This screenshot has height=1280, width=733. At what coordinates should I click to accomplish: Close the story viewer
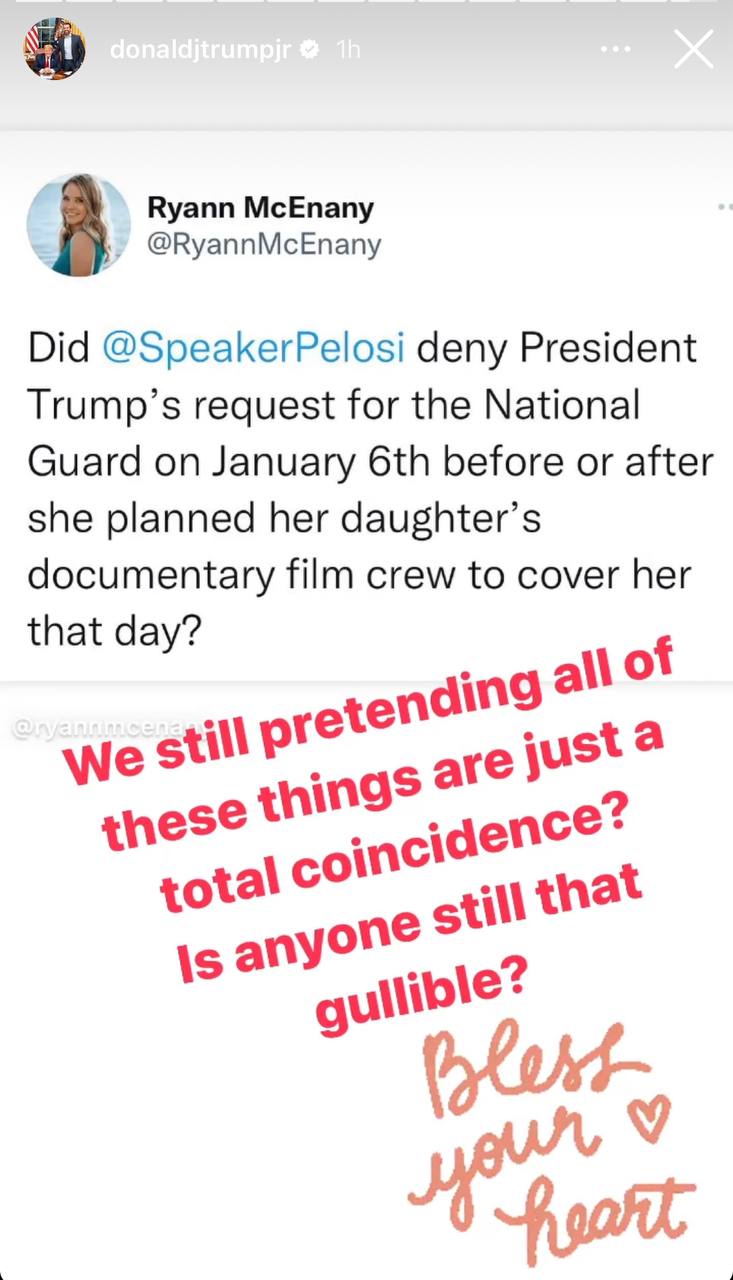693,49
